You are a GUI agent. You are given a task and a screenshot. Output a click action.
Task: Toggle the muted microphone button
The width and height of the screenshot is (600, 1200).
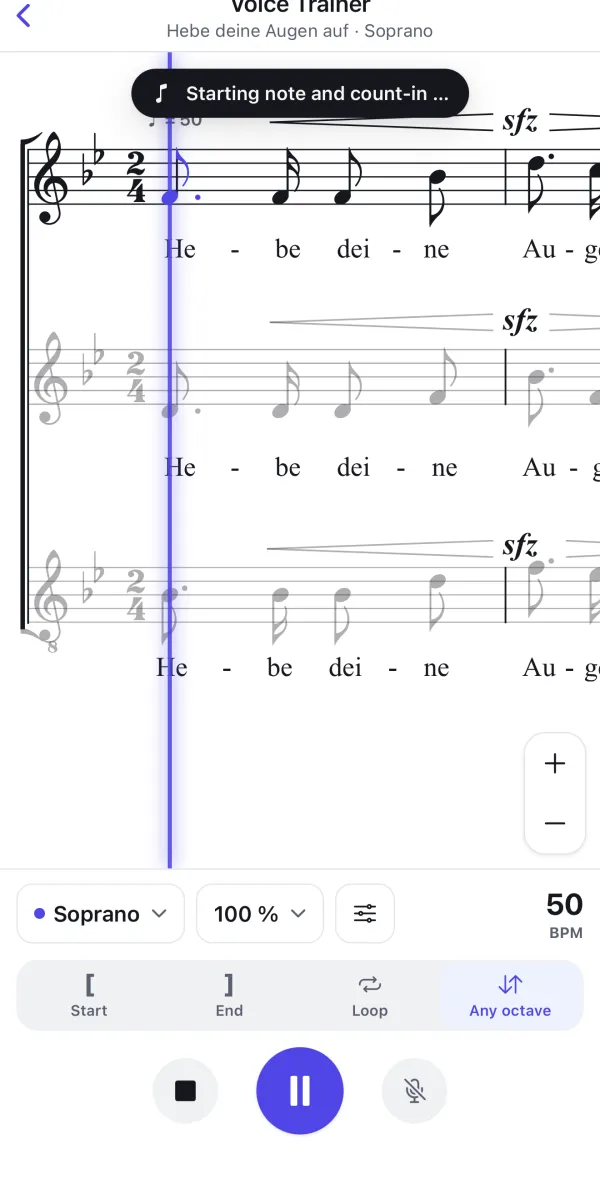pos(415,1091)
